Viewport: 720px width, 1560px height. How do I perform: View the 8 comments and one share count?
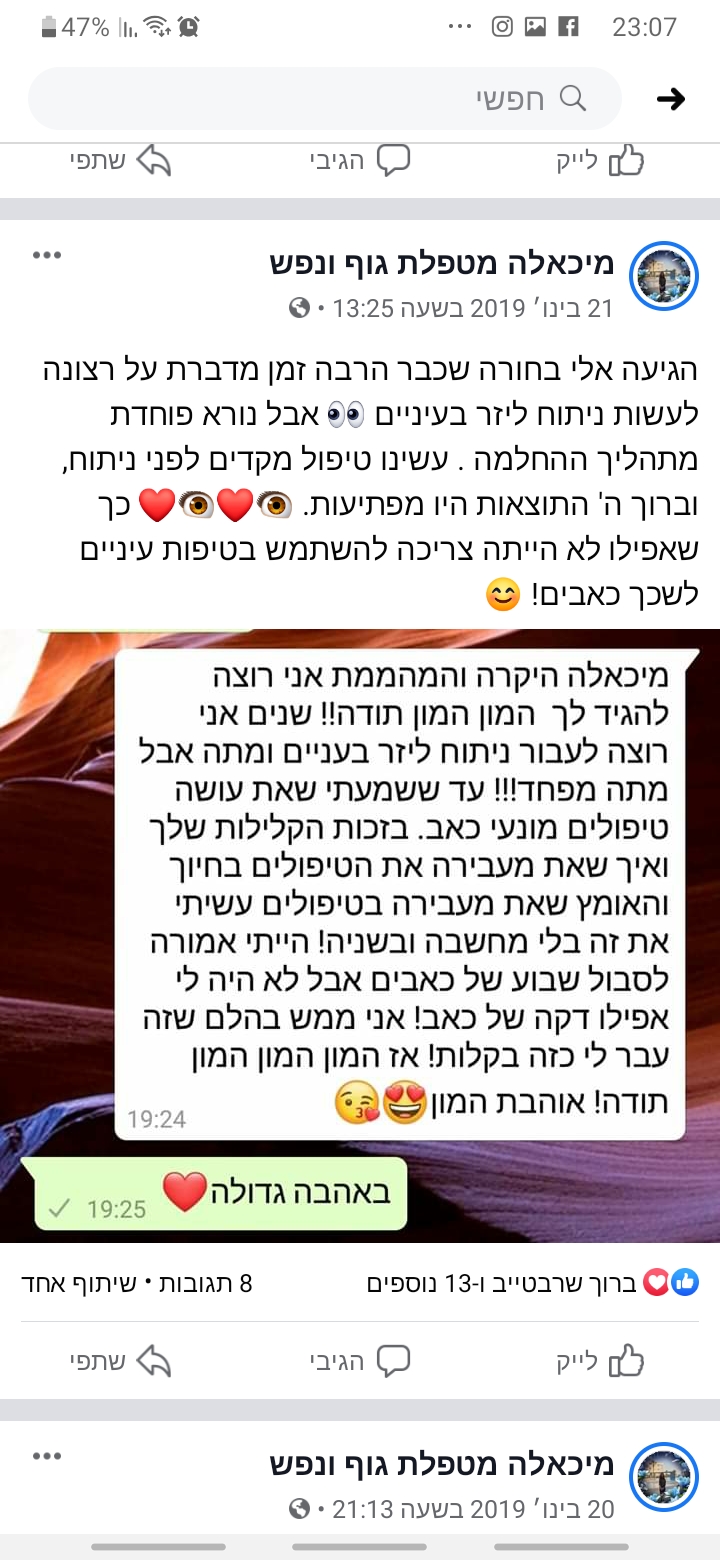pos(137,1283)
